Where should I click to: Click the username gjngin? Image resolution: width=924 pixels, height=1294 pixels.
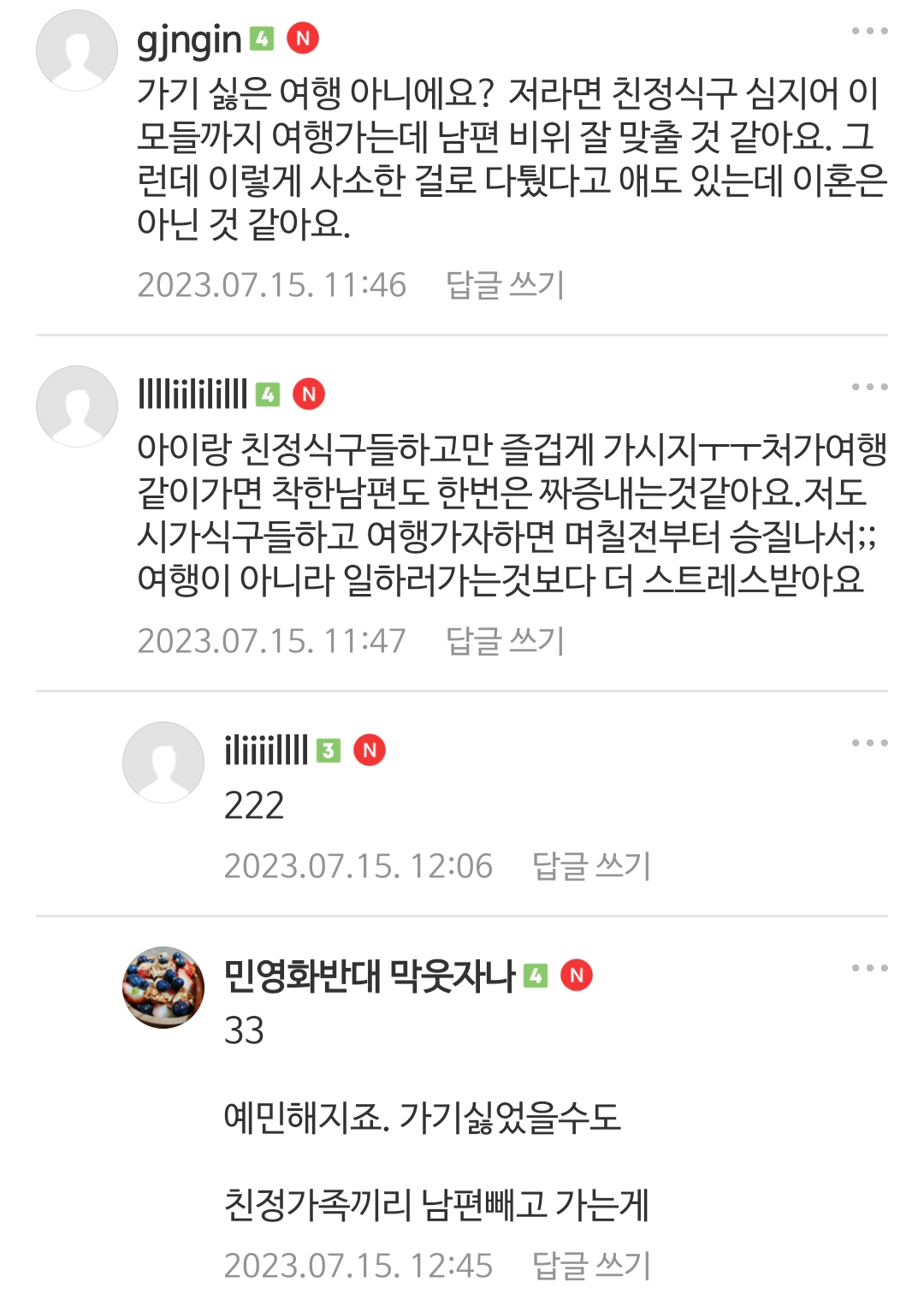188,36
